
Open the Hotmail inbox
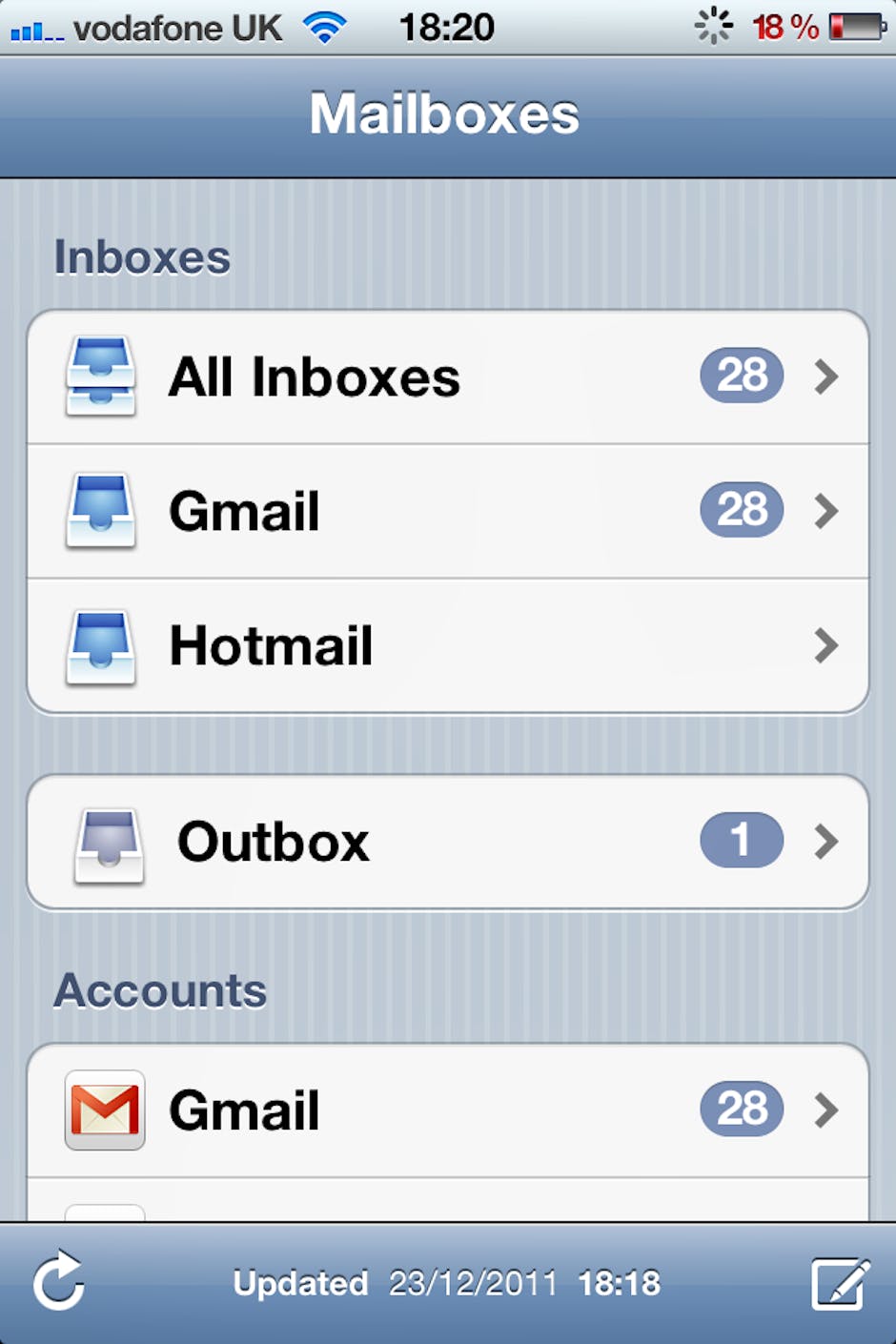tap(447, 645)
